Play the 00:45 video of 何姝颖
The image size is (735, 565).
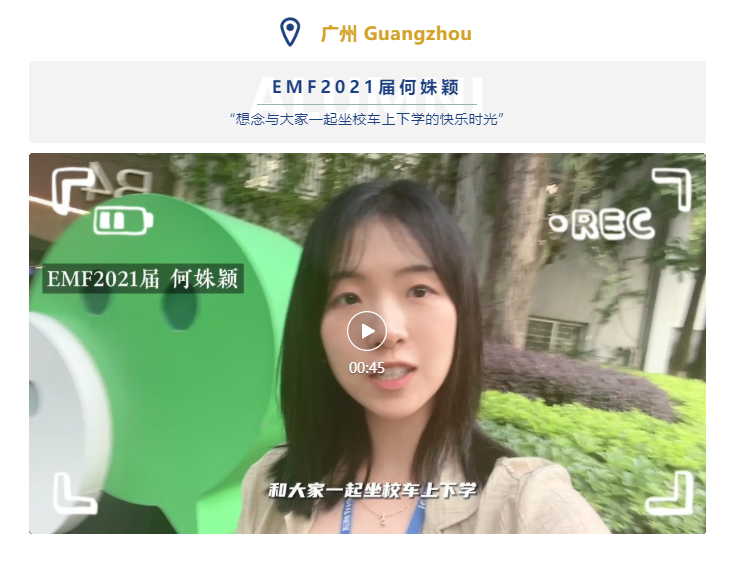point(367,332)
